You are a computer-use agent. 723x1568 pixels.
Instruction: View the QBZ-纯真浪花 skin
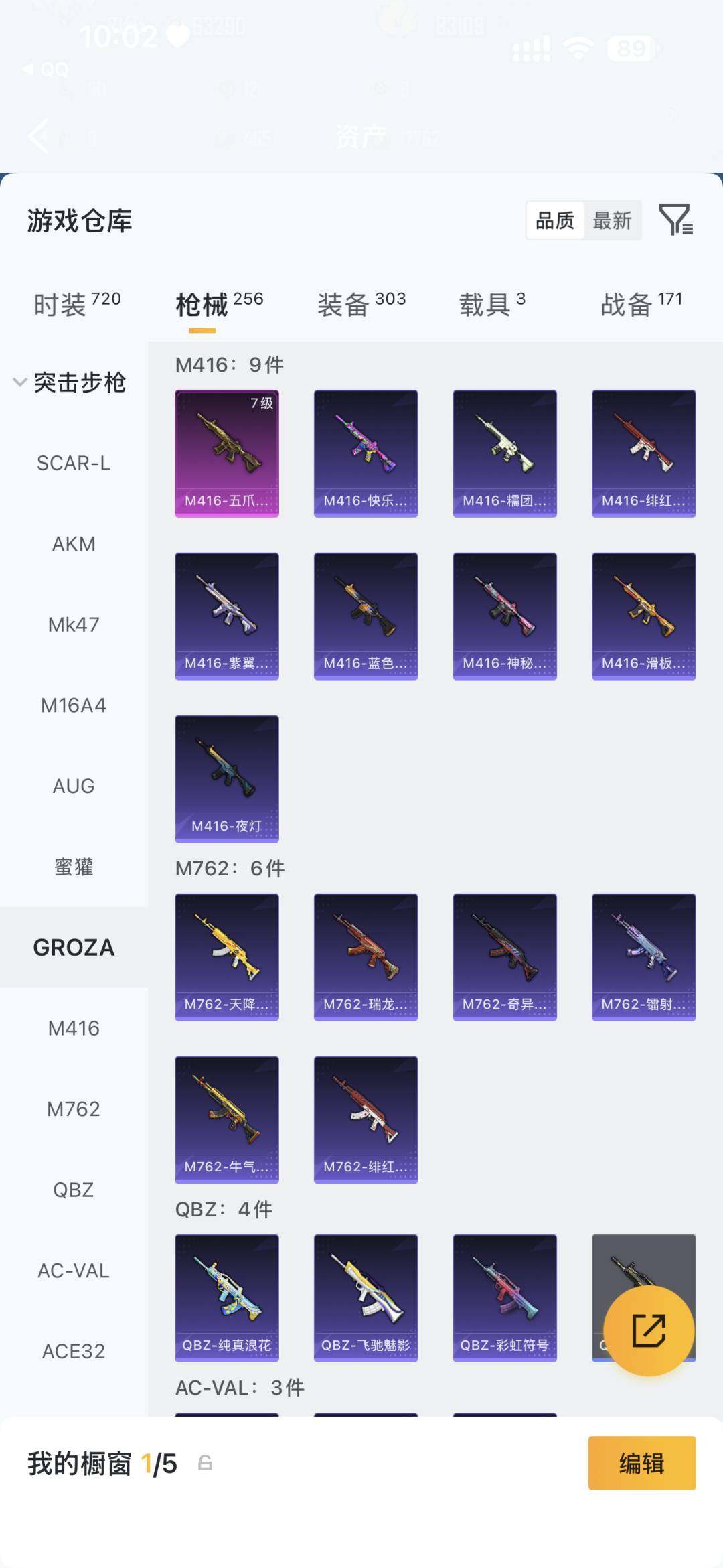click(x=227, y=1298)
